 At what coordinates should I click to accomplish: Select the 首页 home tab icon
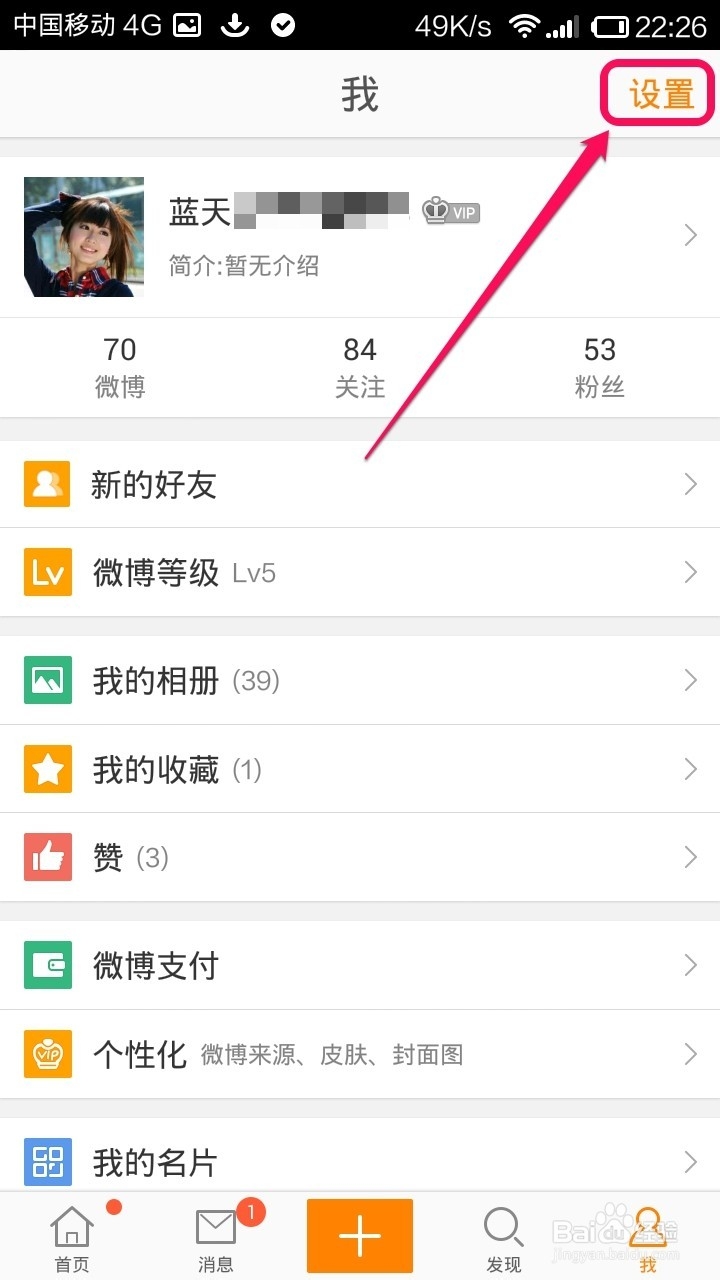coord(70,1225)
